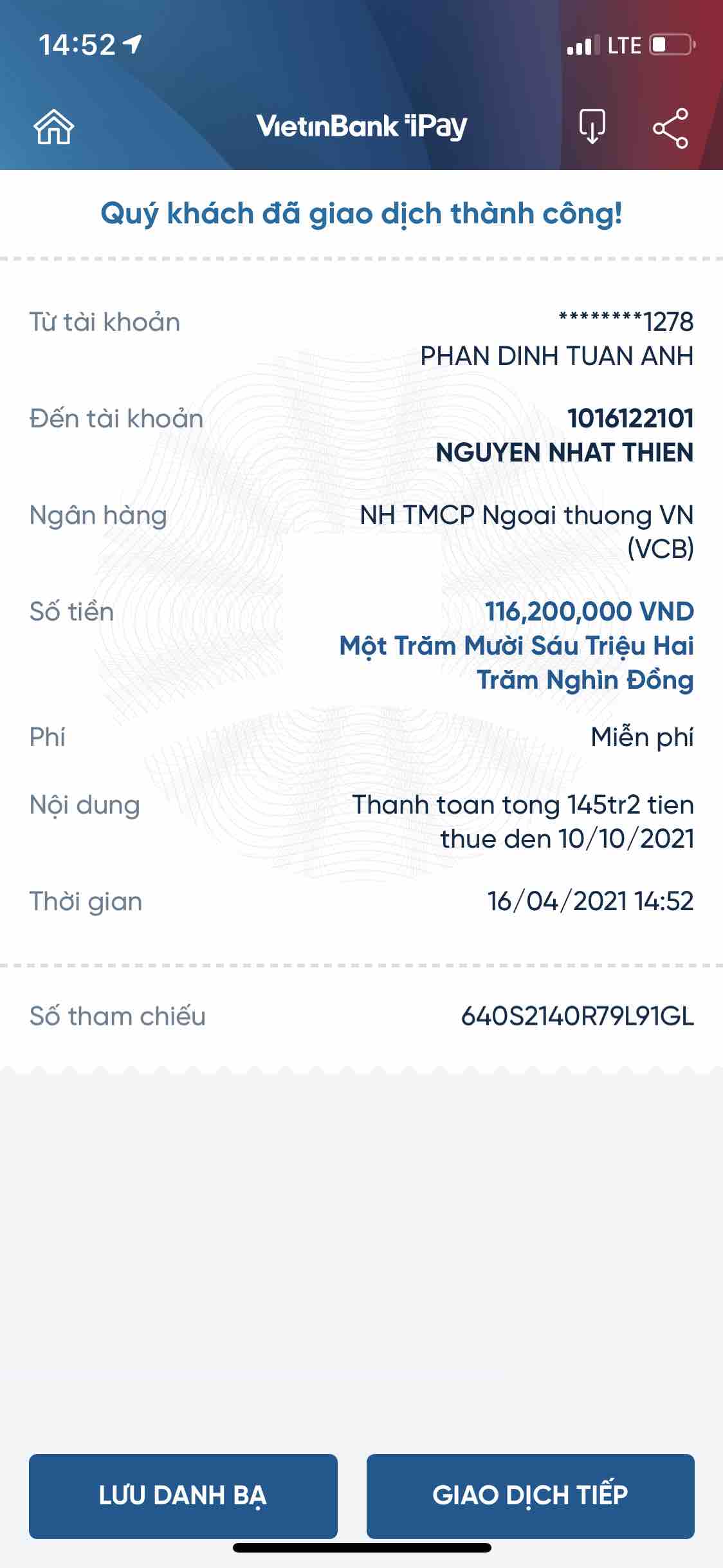This screenshot has width=723, height=1568.
Task: Share this transaction receipt
Action: pos(670,128)
